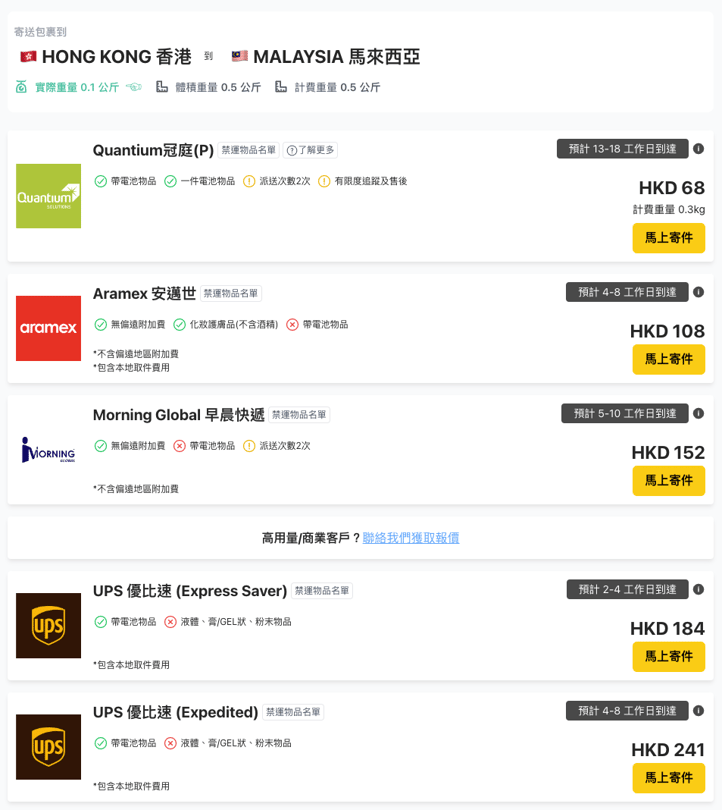Open 禁運物品名單 for UPS Expedited
Screen dimensions: 722x810
[x=293, y=712]
